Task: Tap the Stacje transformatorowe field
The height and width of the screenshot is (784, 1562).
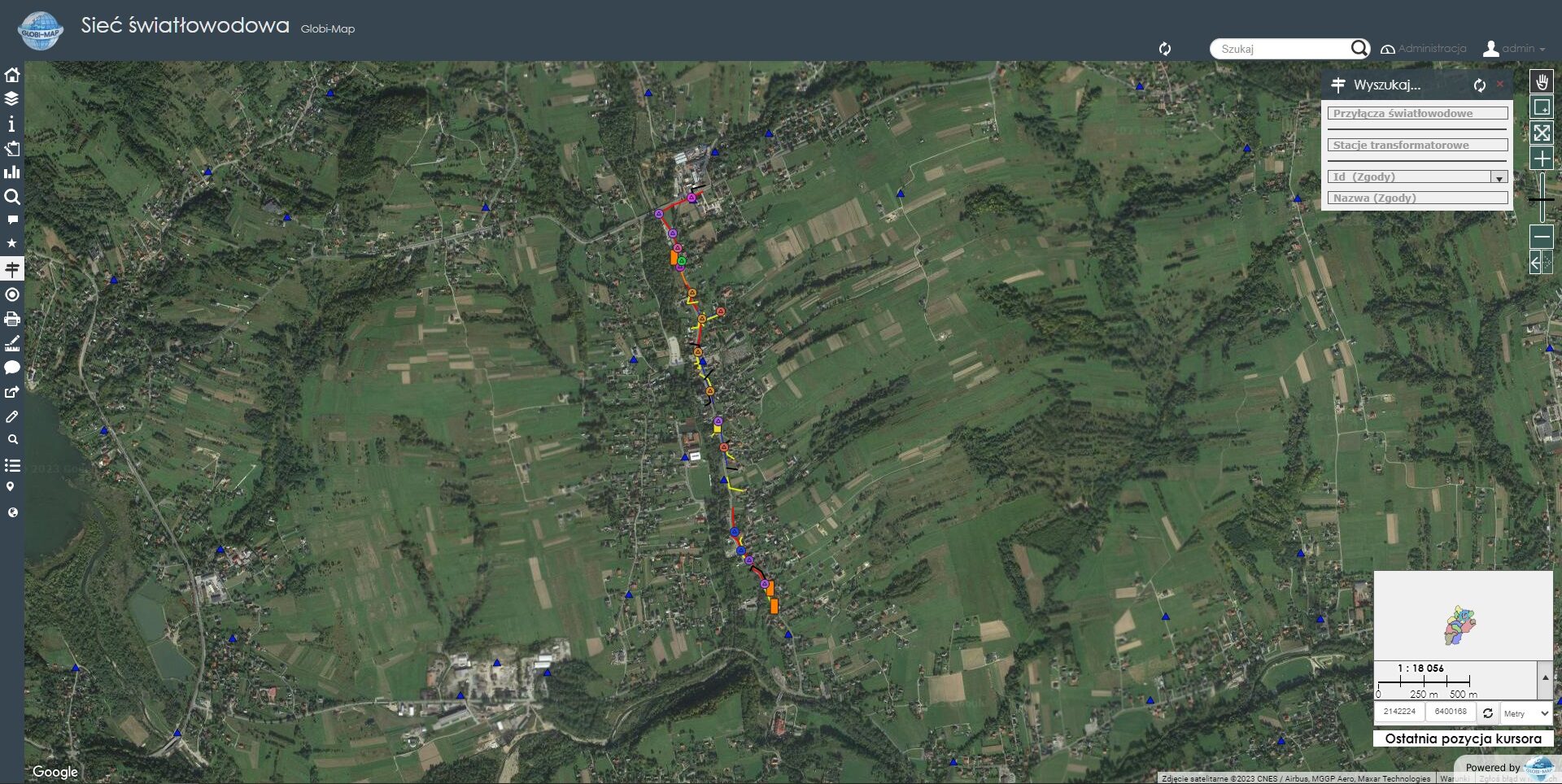Action: pyautogui.click(x=1417, y=146)
